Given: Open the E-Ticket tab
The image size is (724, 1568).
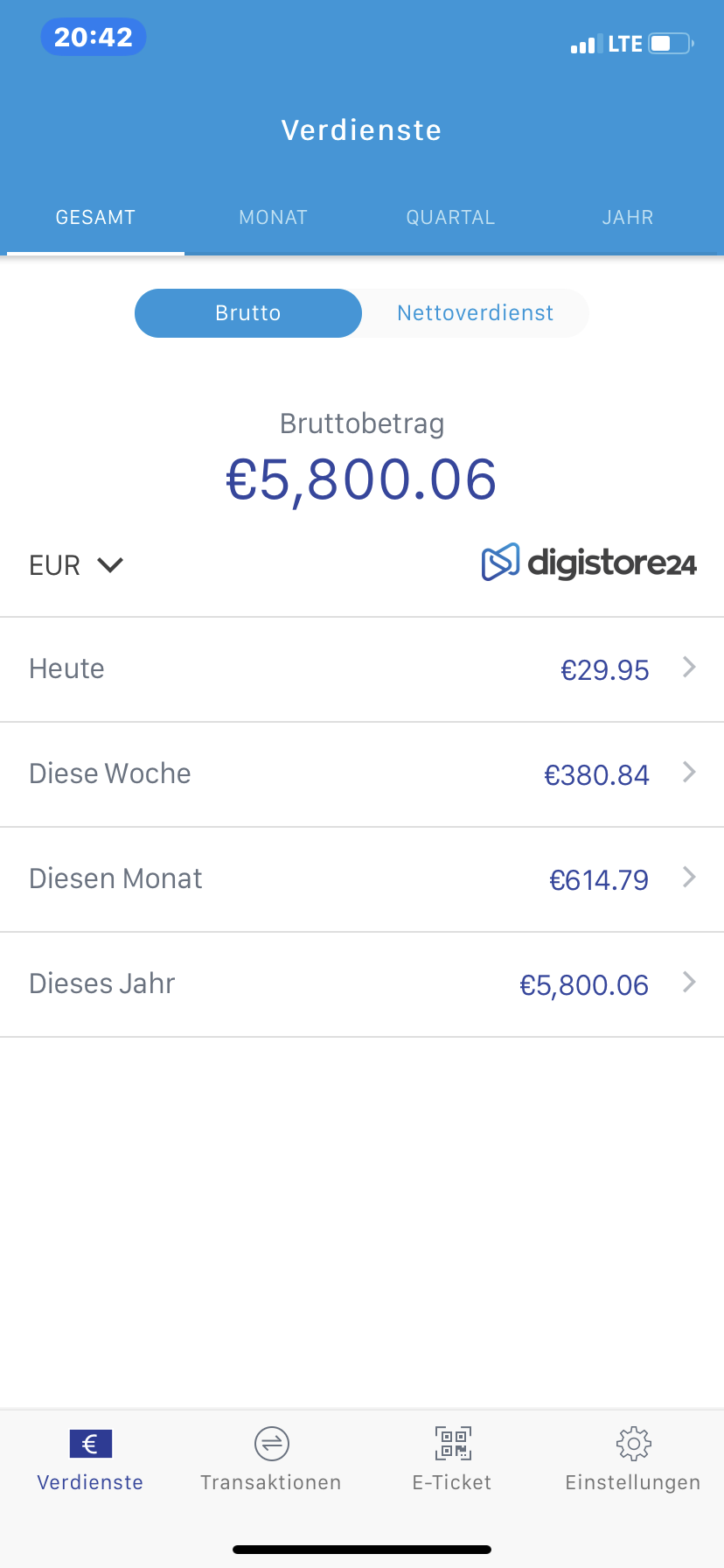Looking at the screenshot, I should (x=452, y=1460).
